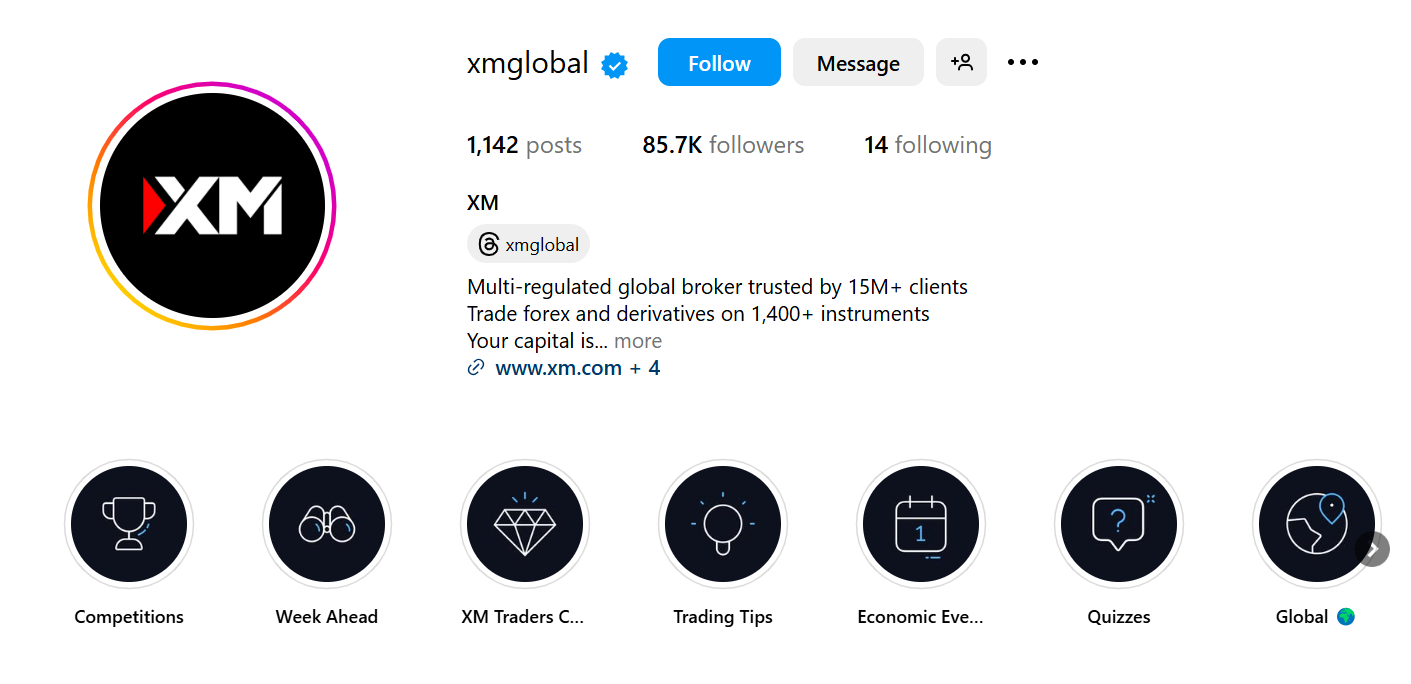View the 14 following list
The height and width of the screenshot is (684, 1411).
pos(928,146)
